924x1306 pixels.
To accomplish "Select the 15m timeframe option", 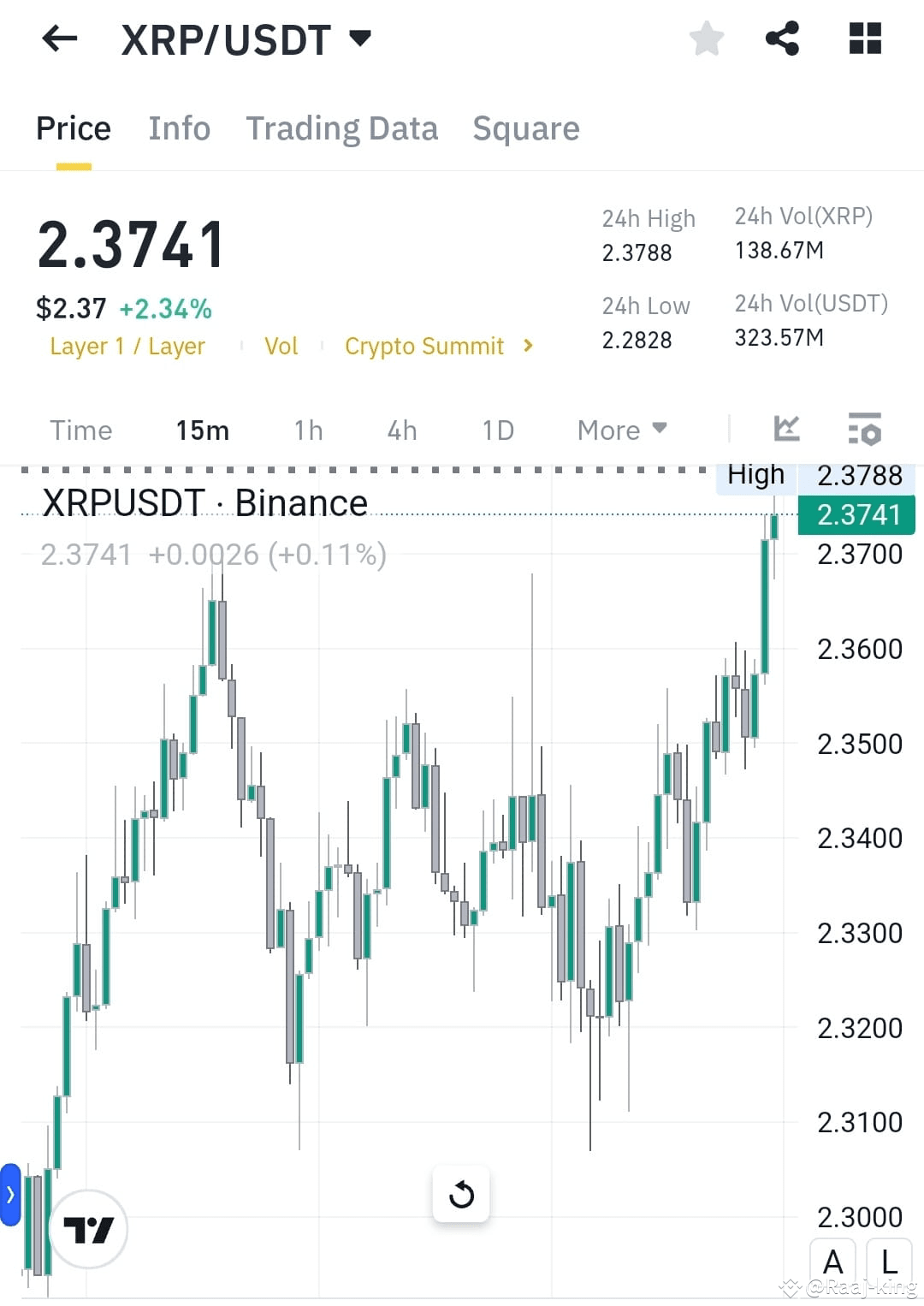I will coord(202,430).
